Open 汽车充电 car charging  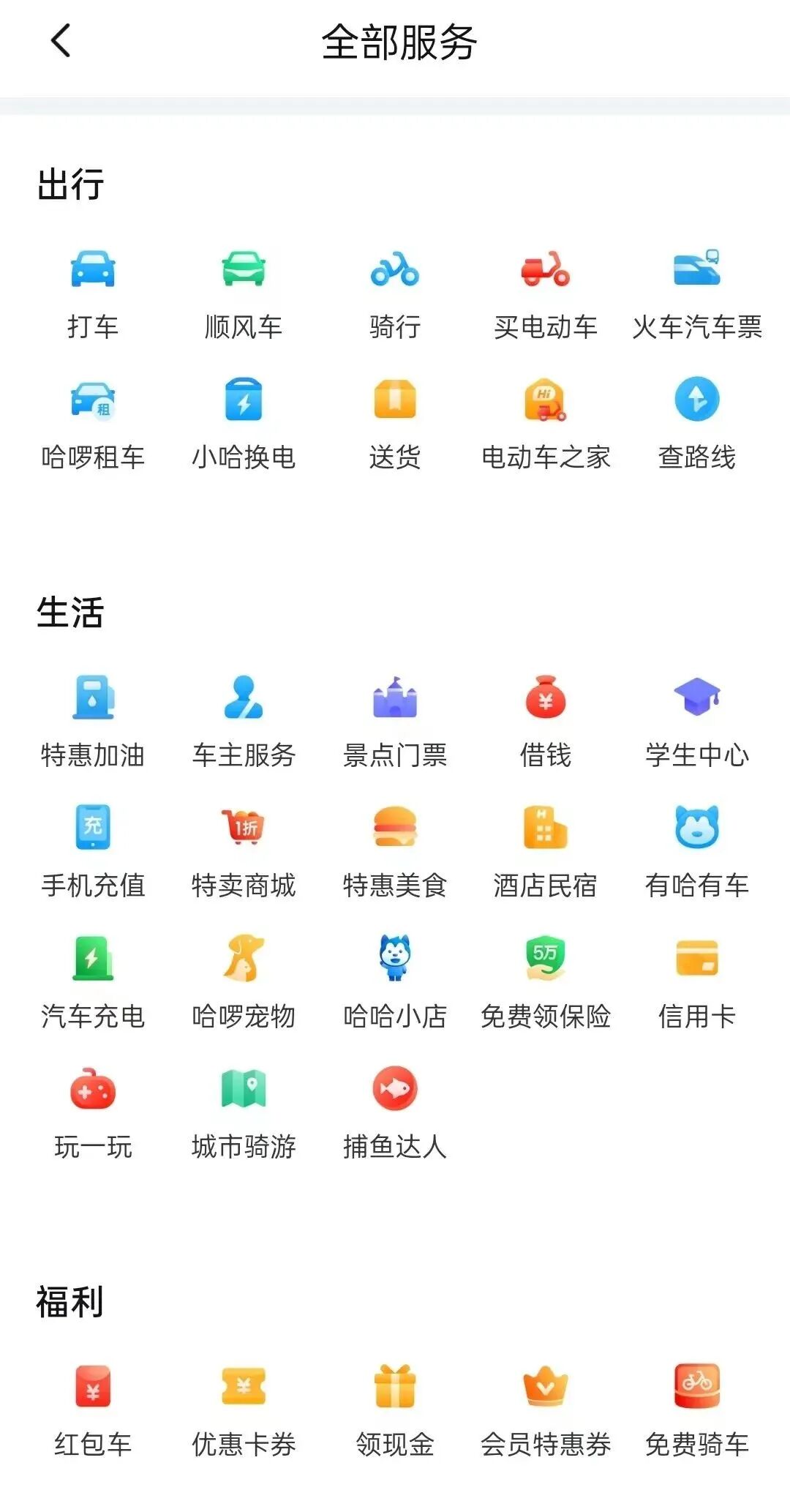tap(93, 982)
